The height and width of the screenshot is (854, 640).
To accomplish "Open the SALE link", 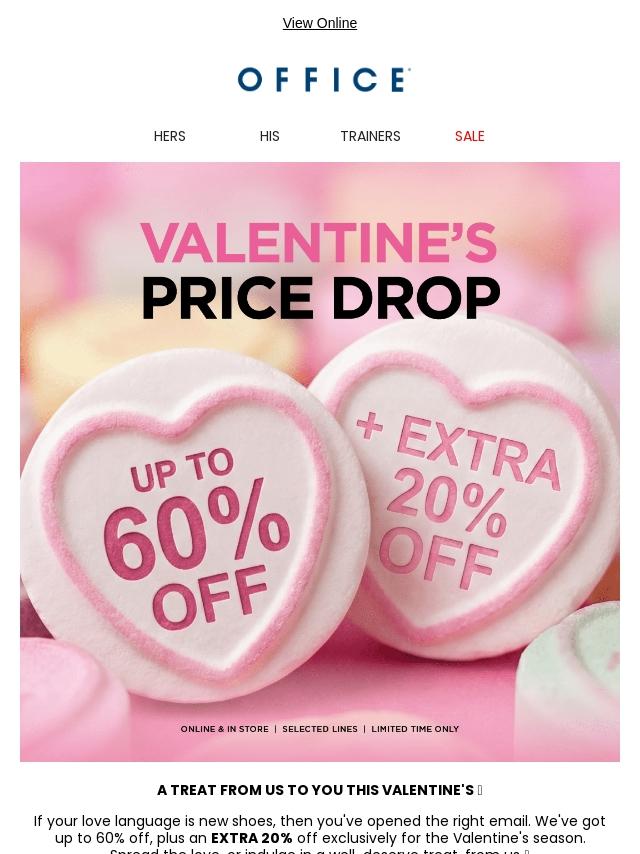I will click(469, 136).
